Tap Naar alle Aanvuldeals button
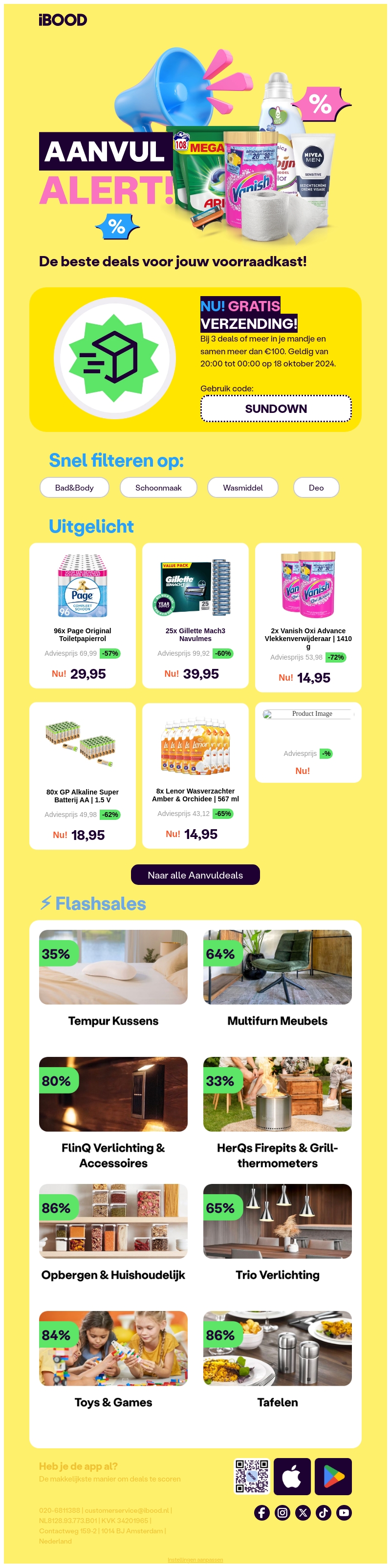The image size is (391, 1568). (x=195, y=875)
